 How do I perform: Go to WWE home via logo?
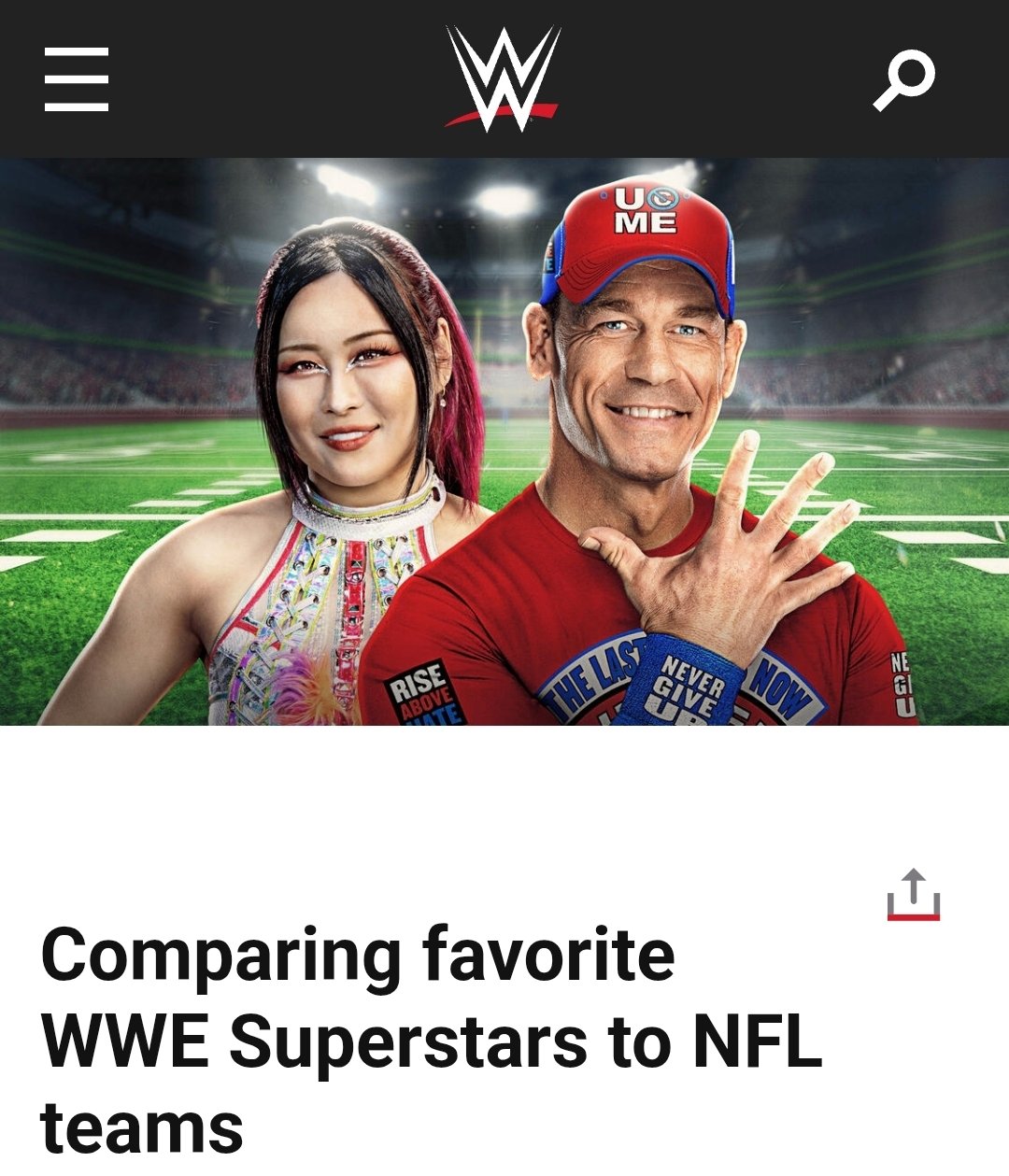(x=503, y=78)
